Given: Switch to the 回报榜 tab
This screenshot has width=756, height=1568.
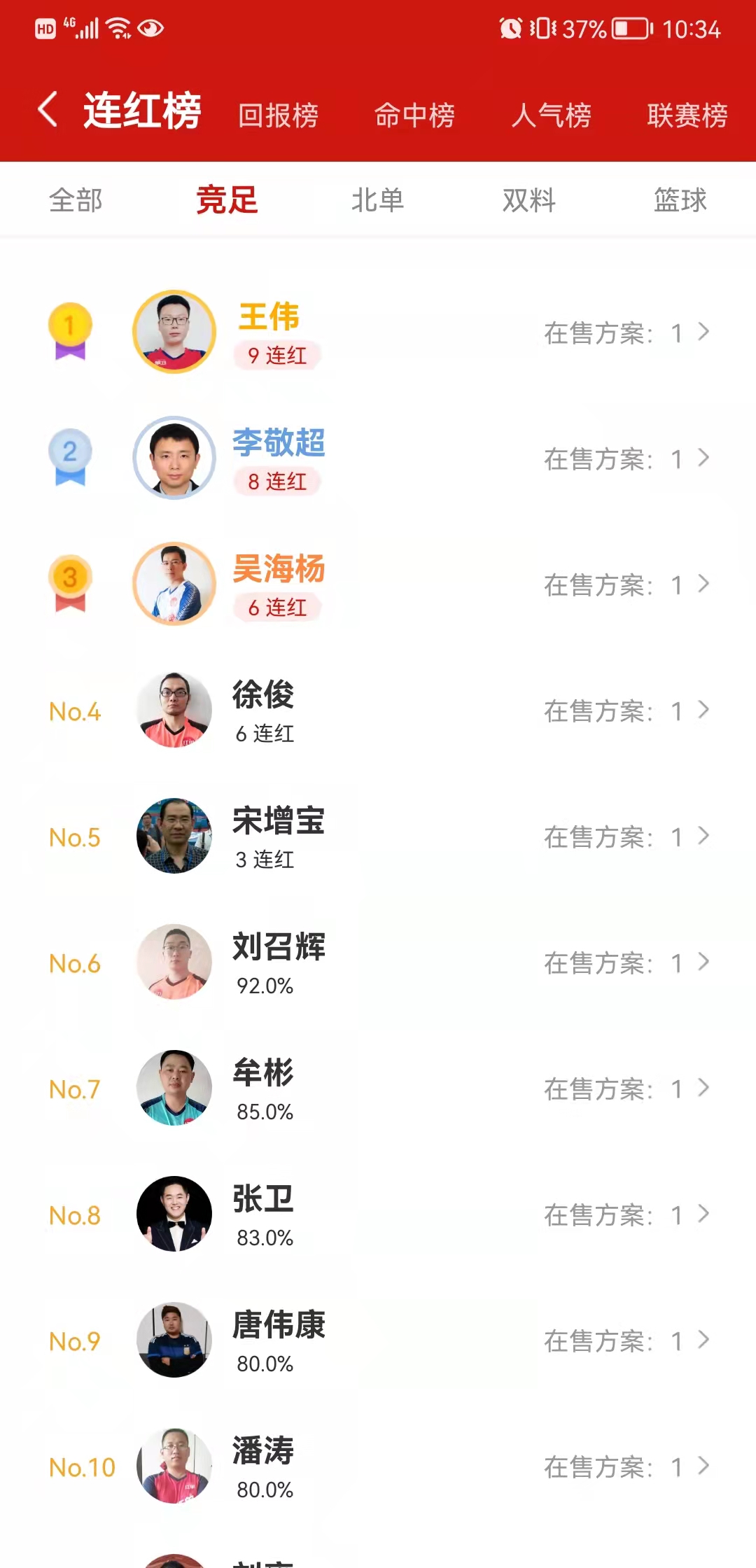Looking at the screenshot, I should [x=278, y=115].
